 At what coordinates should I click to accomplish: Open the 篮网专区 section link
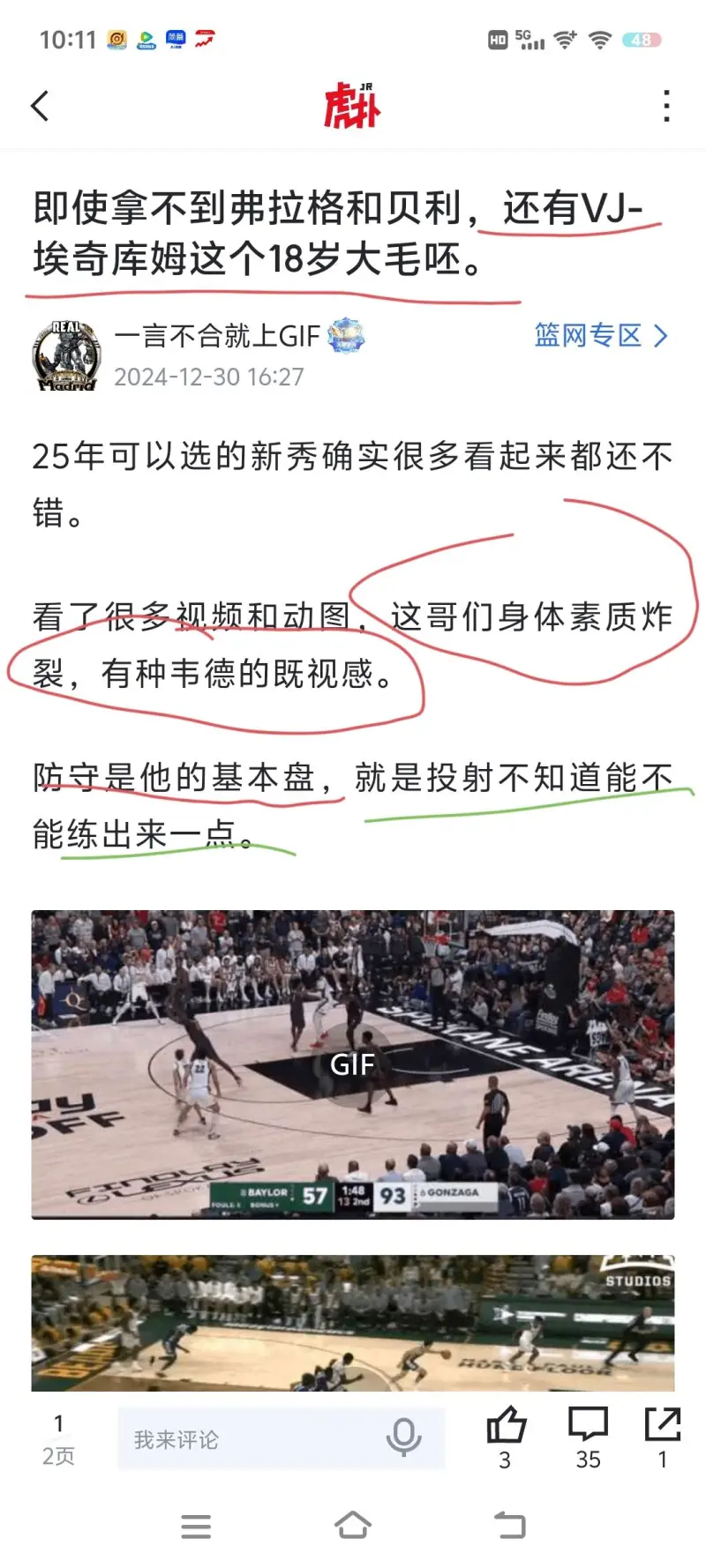[x=600, y=336]
